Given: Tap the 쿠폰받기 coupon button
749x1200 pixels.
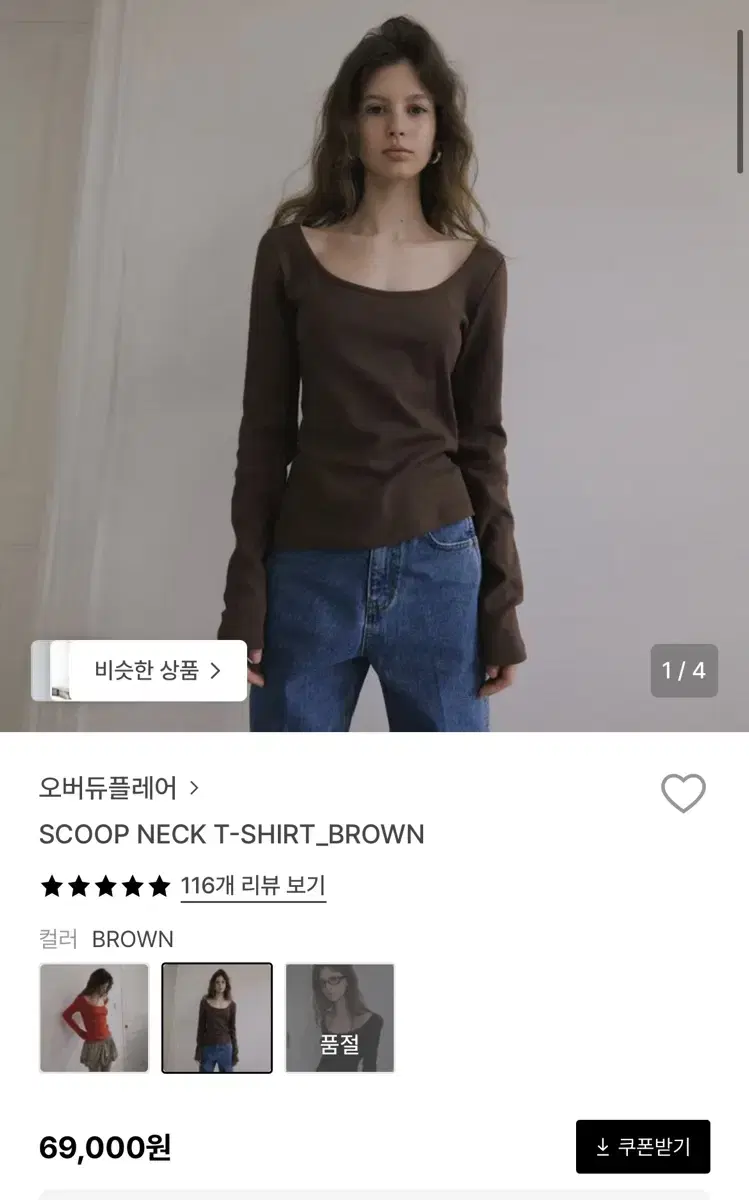Looking at the screenshot, I should tap(643, 1146).
